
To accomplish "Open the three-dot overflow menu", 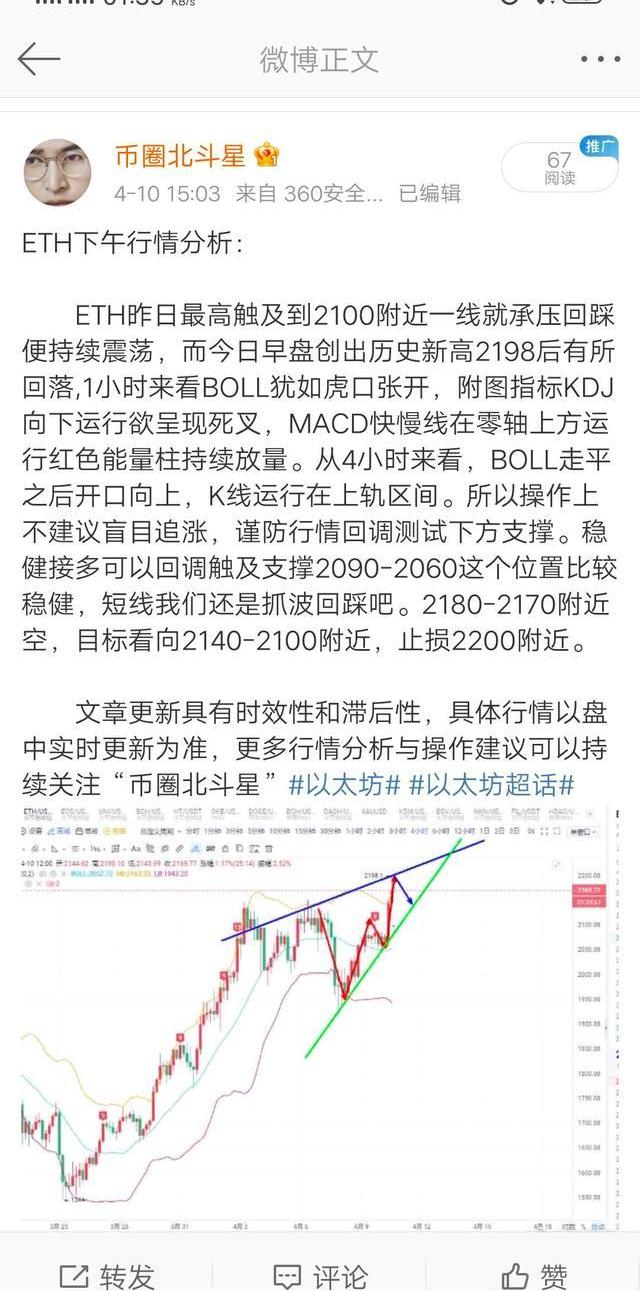I will tap(600, 59).
